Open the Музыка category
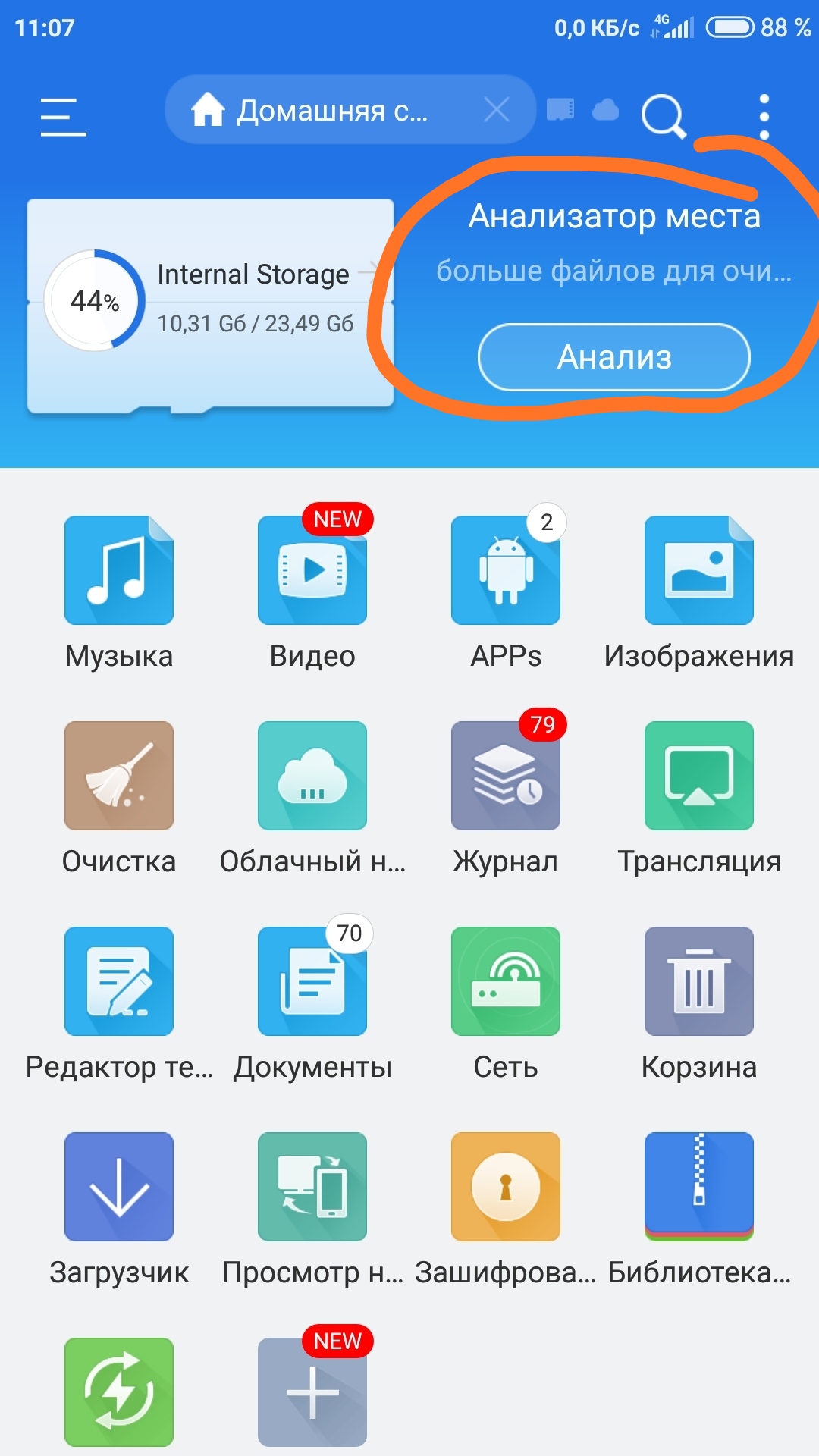819x1456 pixels. (119, 570)
